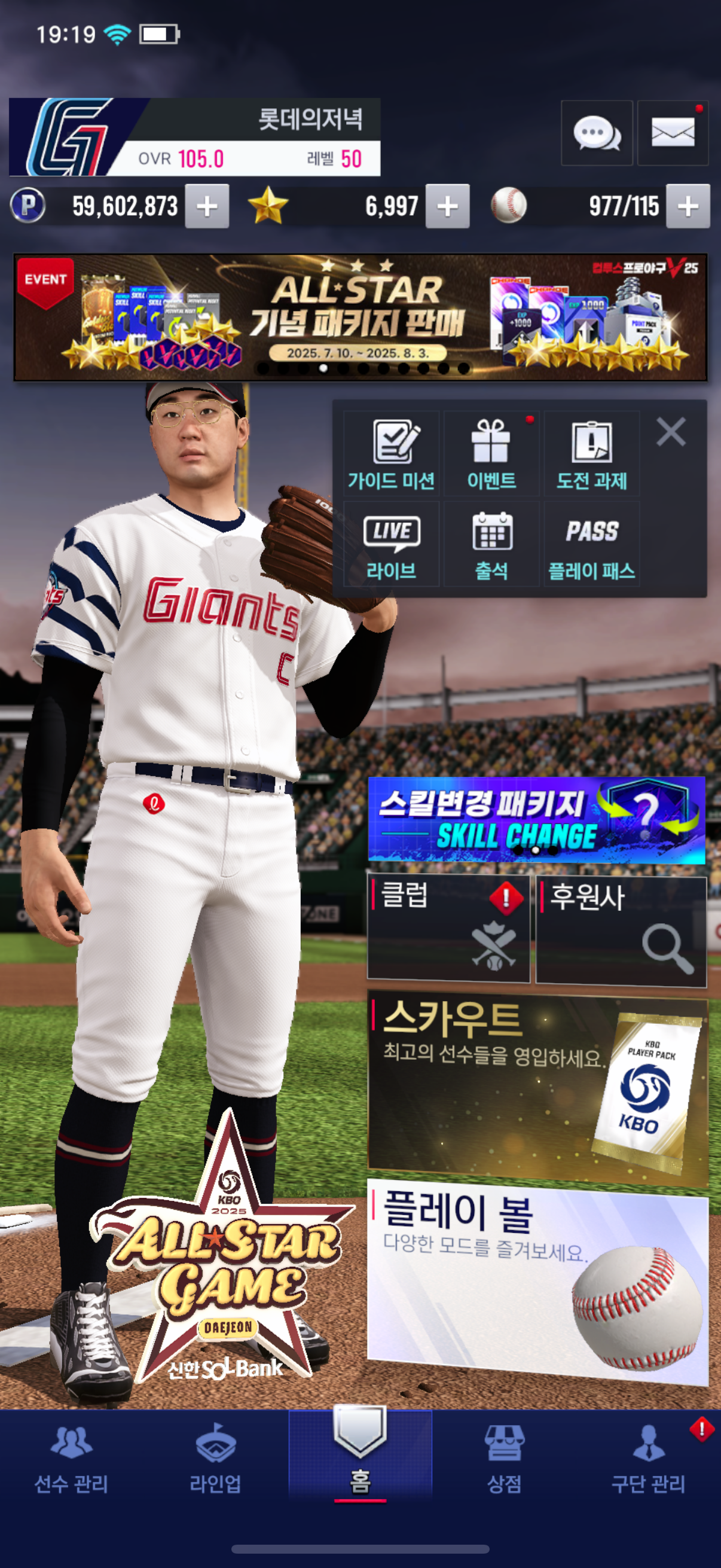The image size is (721, 1568).
Task: Open the 라이브 section
Action: (391, 544)
